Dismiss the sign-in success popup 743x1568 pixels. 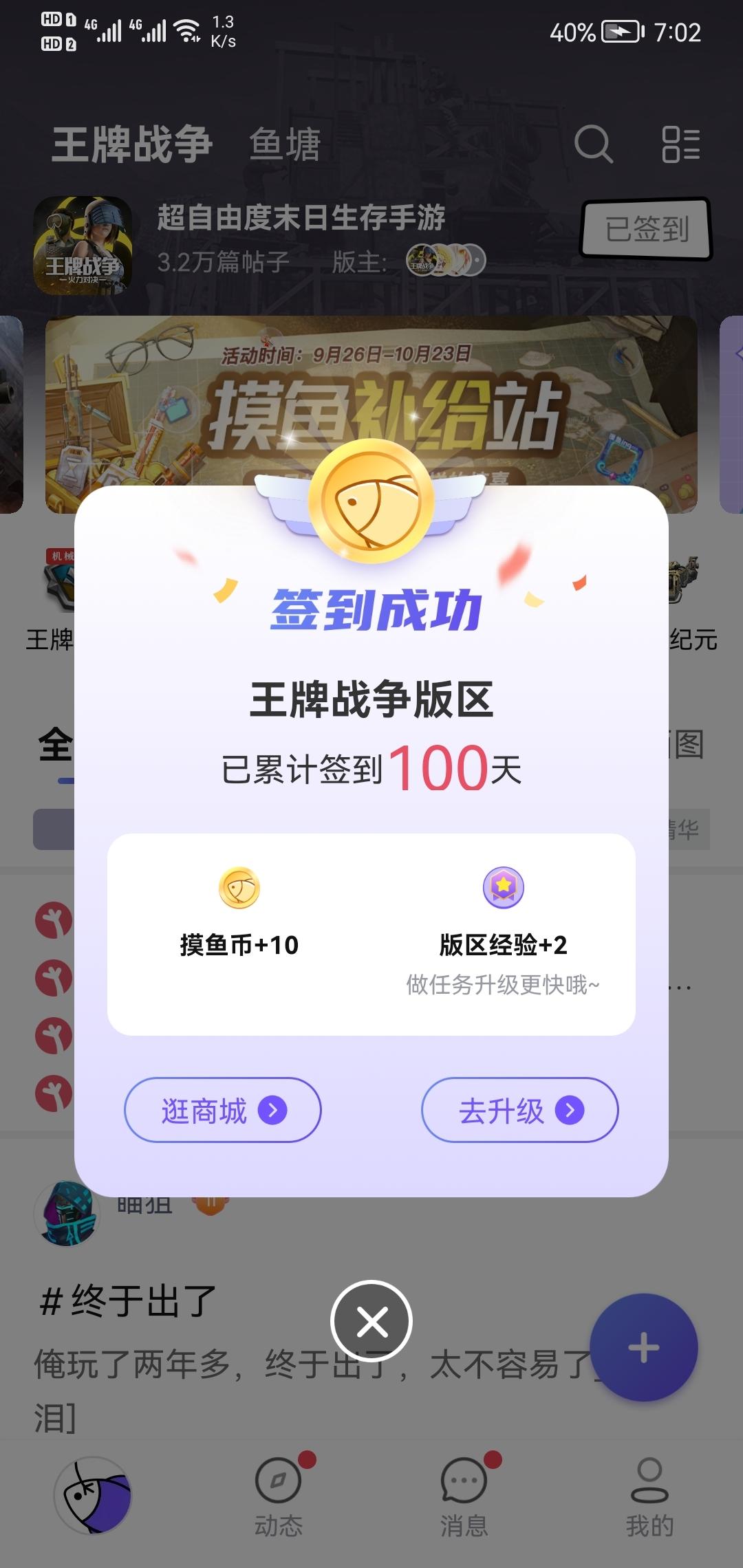coord(371,1321)
